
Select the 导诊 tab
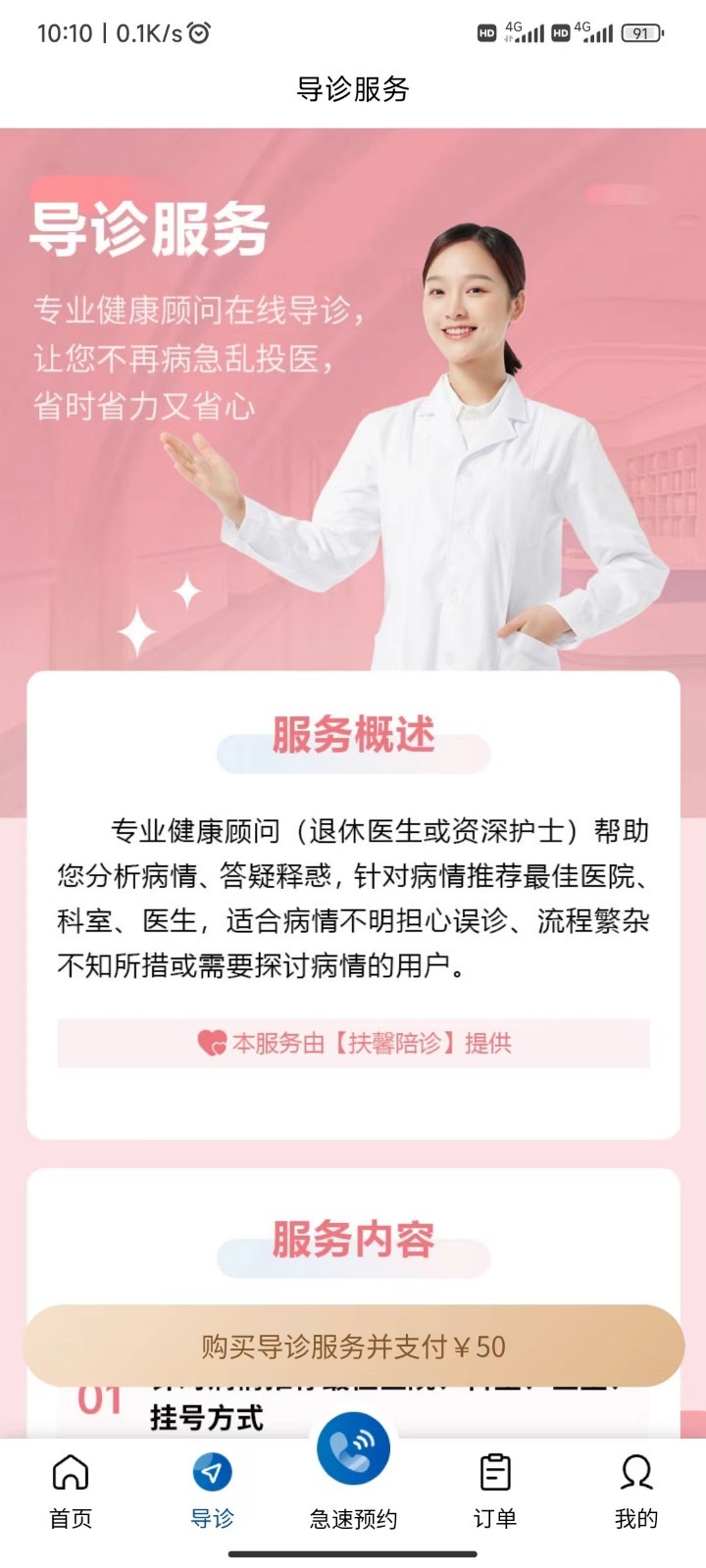tap(212, 1490)
